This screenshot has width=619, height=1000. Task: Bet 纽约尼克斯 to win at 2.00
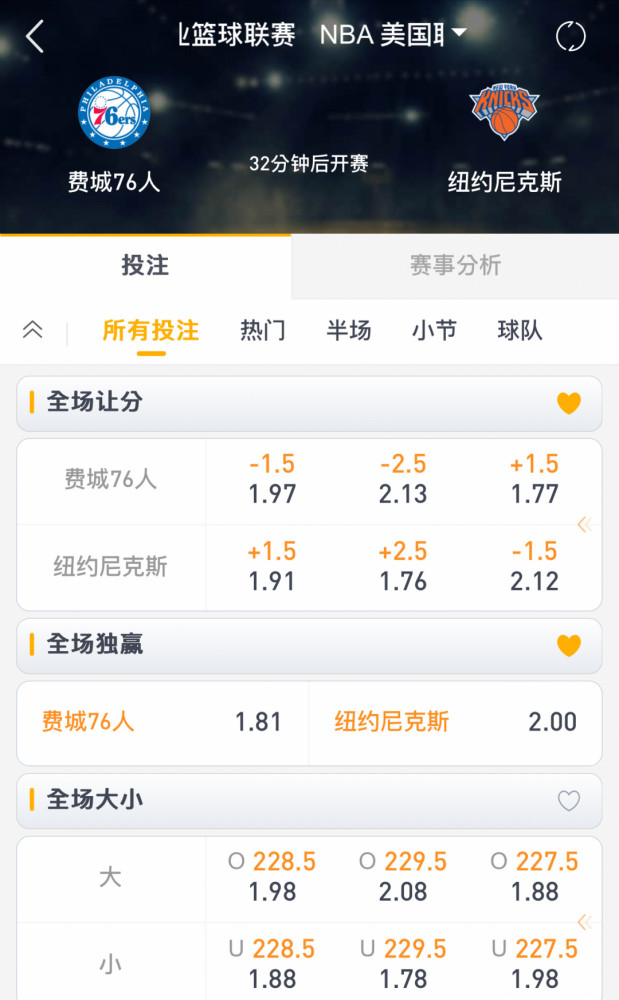pos(455,722)
